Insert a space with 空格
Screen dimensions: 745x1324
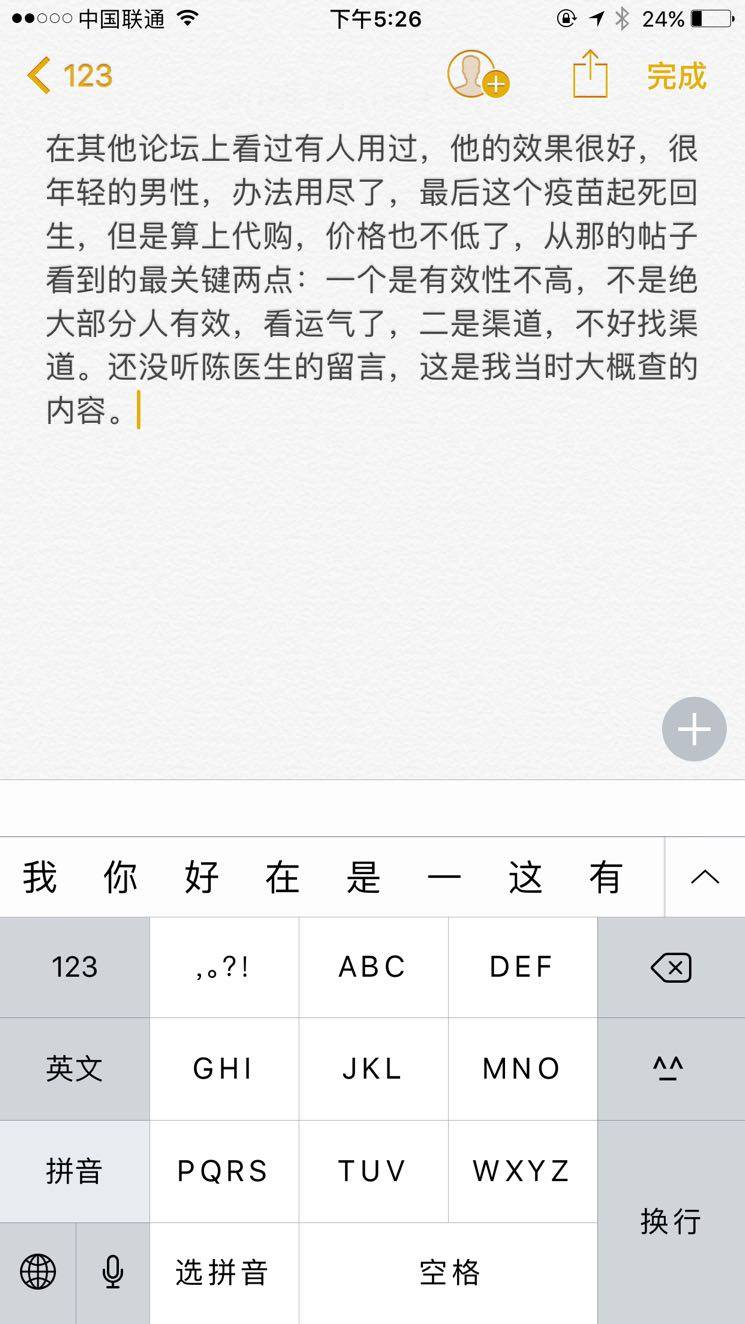[448, 1272]
